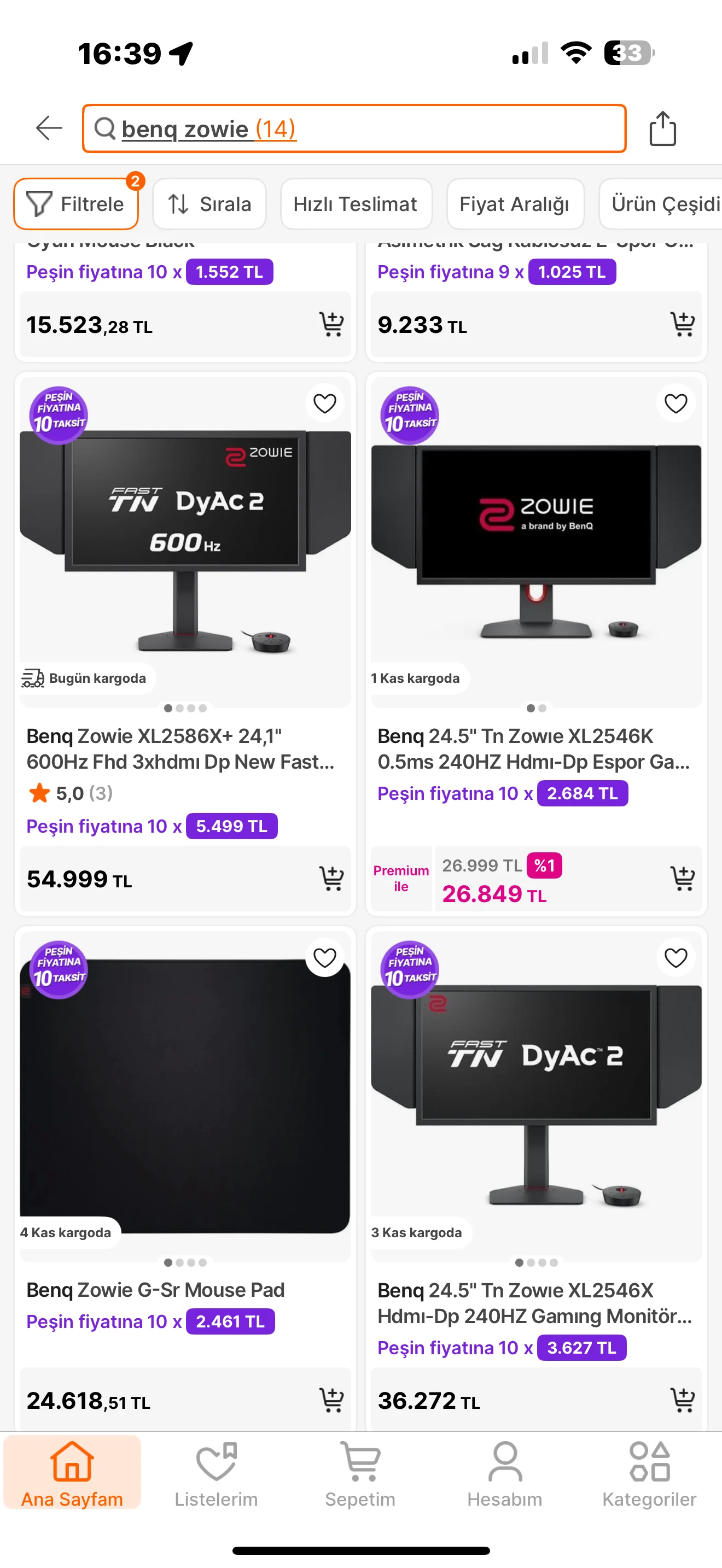The image size is (722, 1568).
Task: Open the Sepetim cart tab
Action: tap(360, 1473)
